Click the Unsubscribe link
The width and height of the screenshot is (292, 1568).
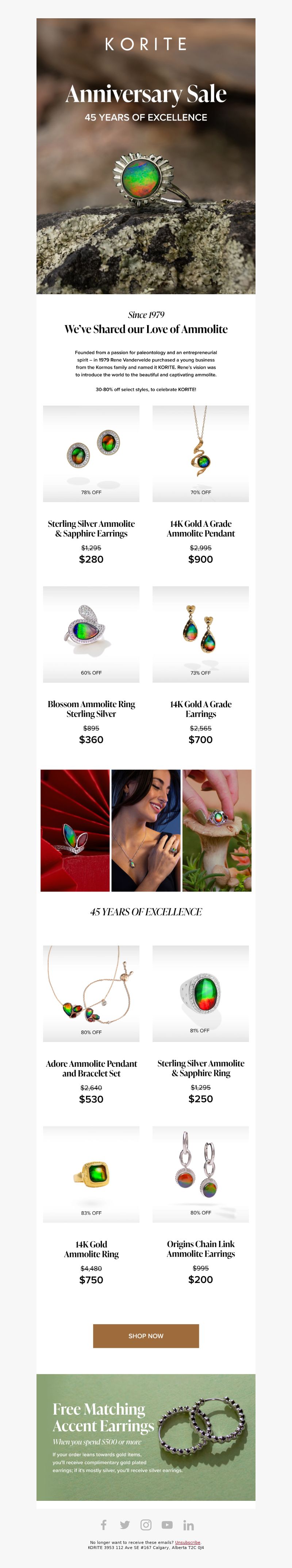(187, 1542)
